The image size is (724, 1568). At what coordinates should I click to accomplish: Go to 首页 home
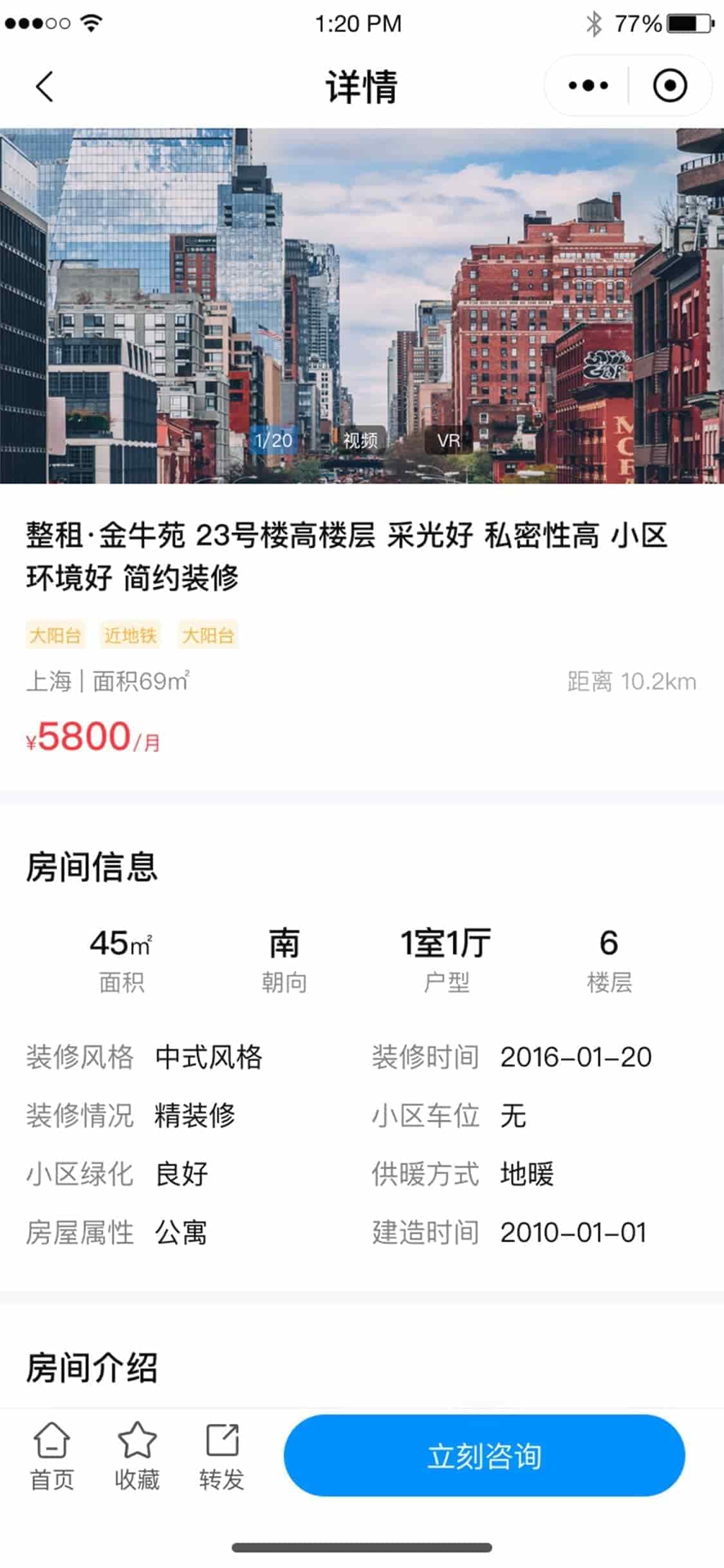tap(51, 1457)
